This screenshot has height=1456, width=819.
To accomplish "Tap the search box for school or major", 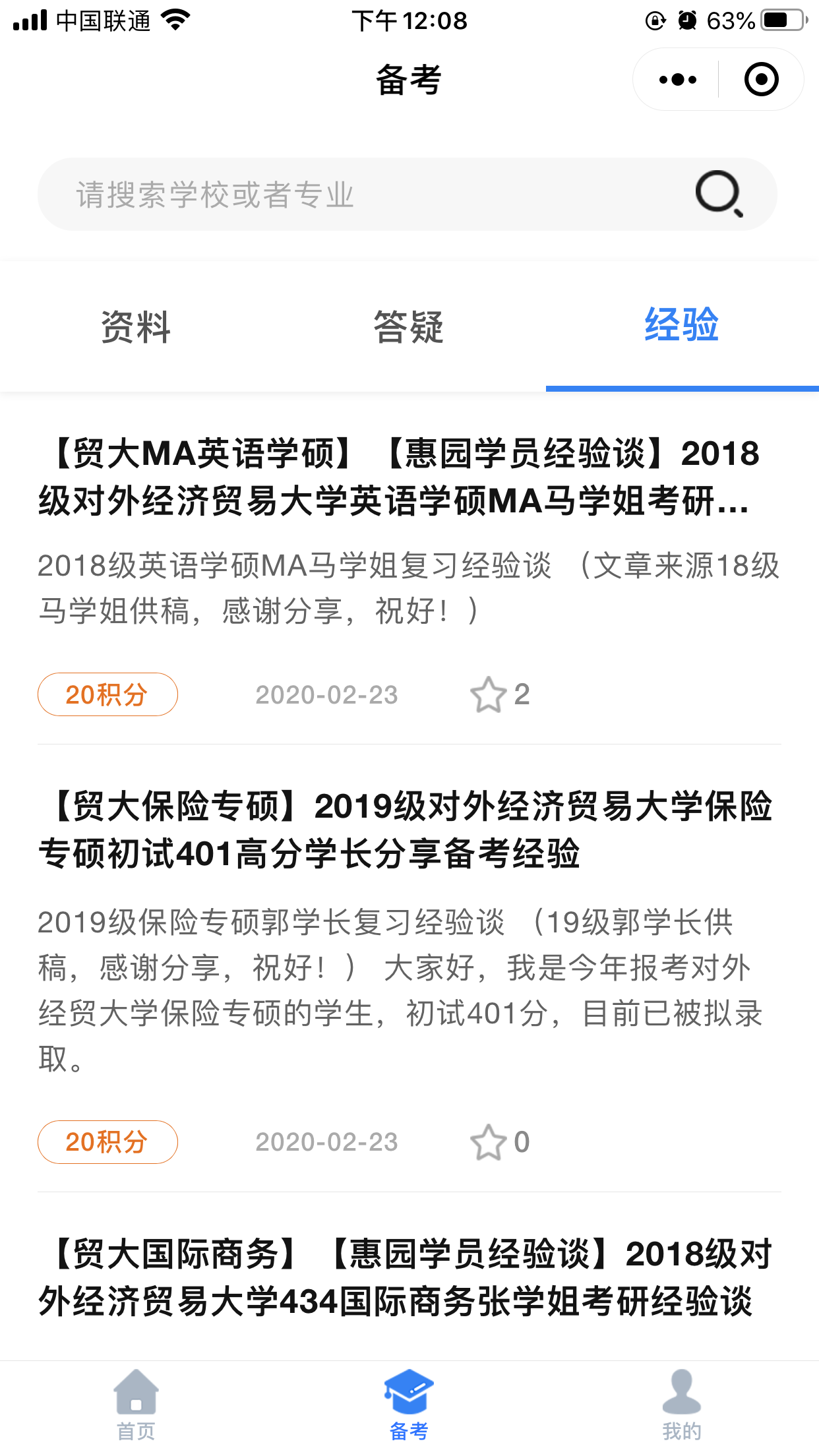I will pos(407,195).
